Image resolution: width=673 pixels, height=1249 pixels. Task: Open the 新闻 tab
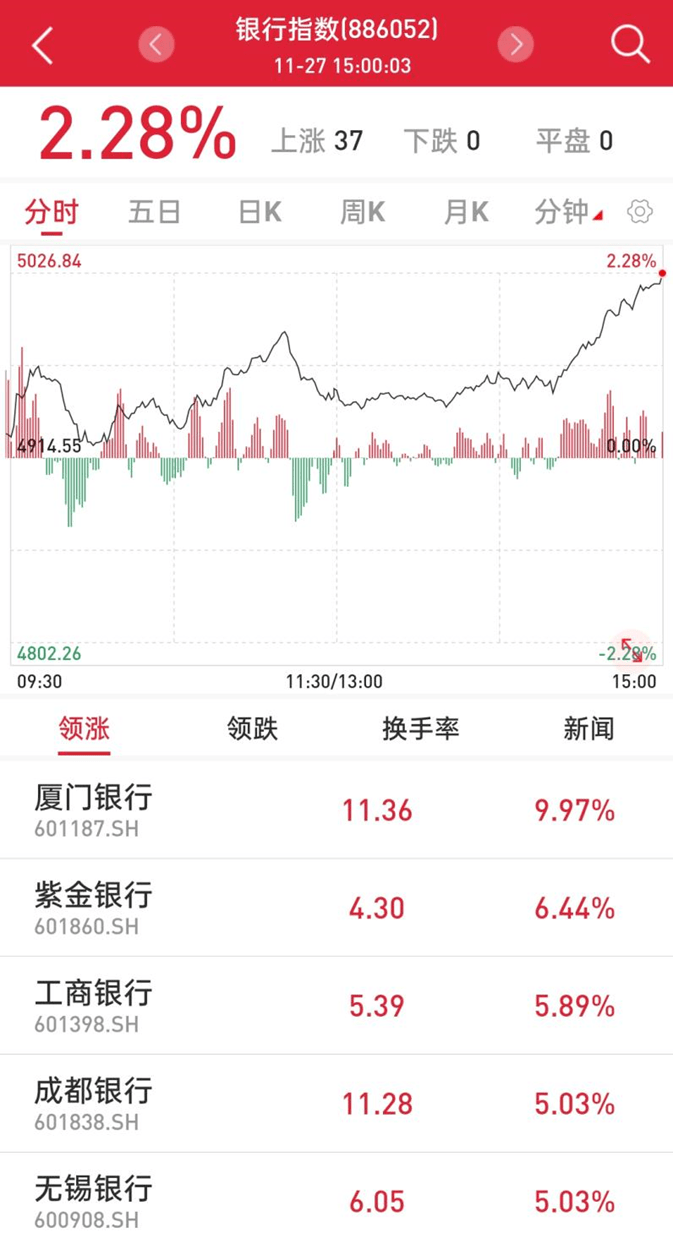589,729
